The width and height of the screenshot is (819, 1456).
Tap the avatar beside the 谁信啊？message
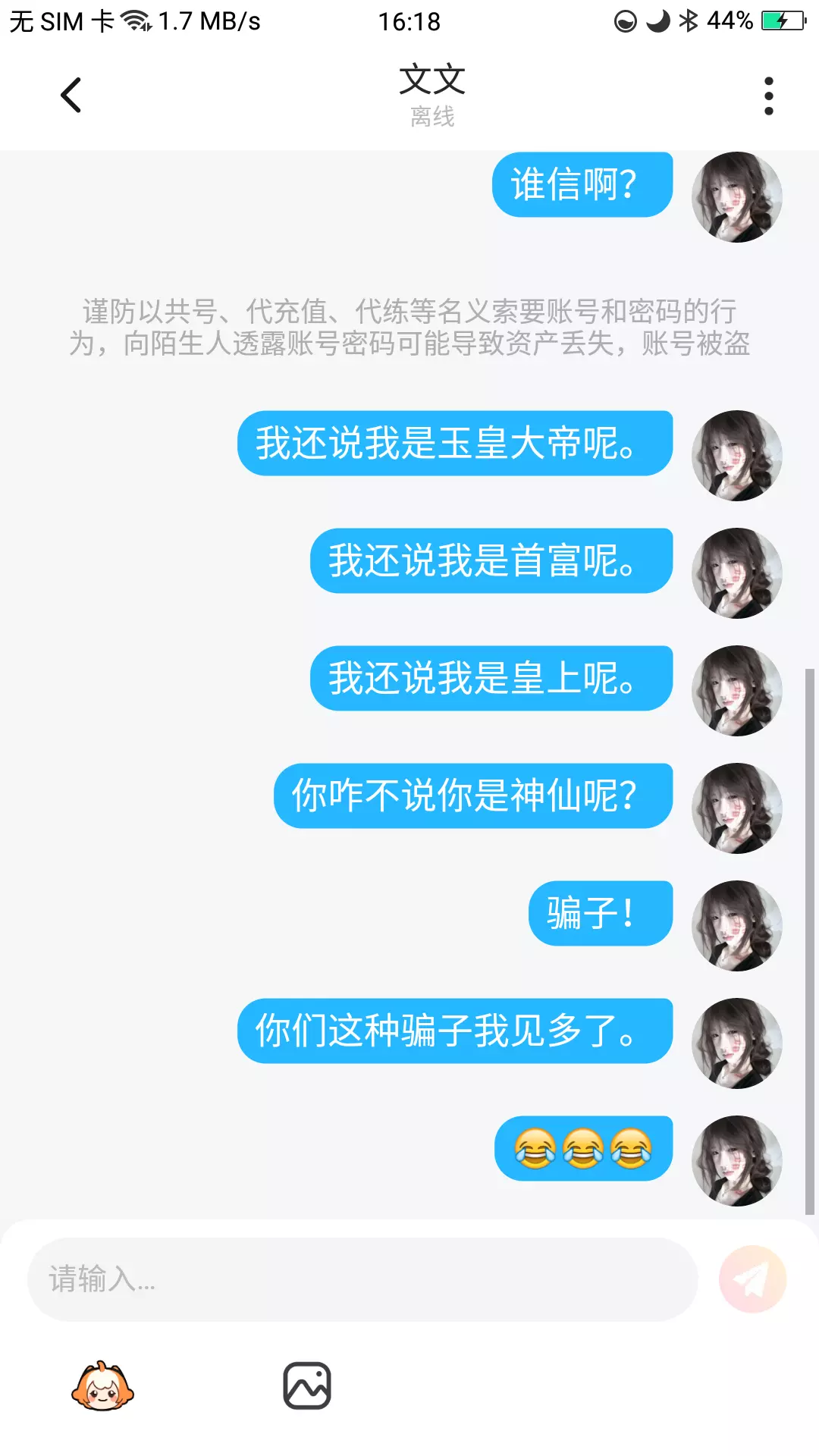pos(736,197)
